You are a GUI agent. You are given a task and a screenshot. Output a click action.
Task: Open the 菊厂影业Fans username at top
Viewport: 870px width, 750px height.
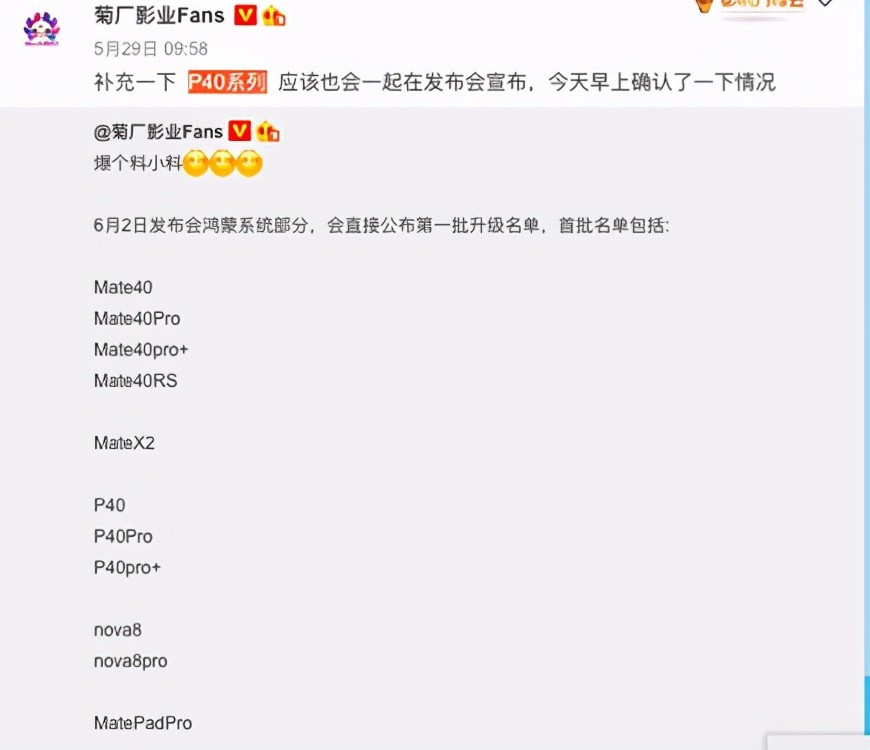click(159, 15)
